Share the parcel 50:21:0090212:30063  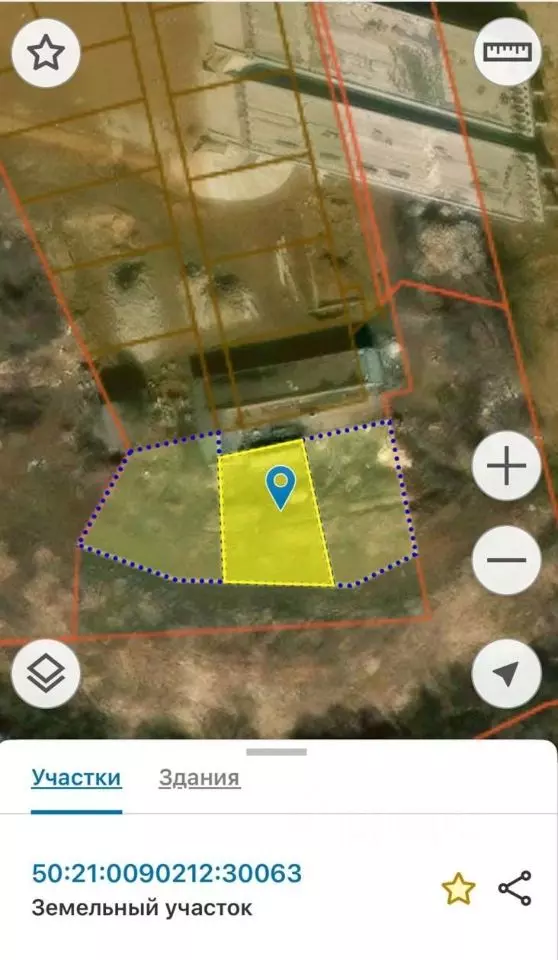[x=515, y=888]
